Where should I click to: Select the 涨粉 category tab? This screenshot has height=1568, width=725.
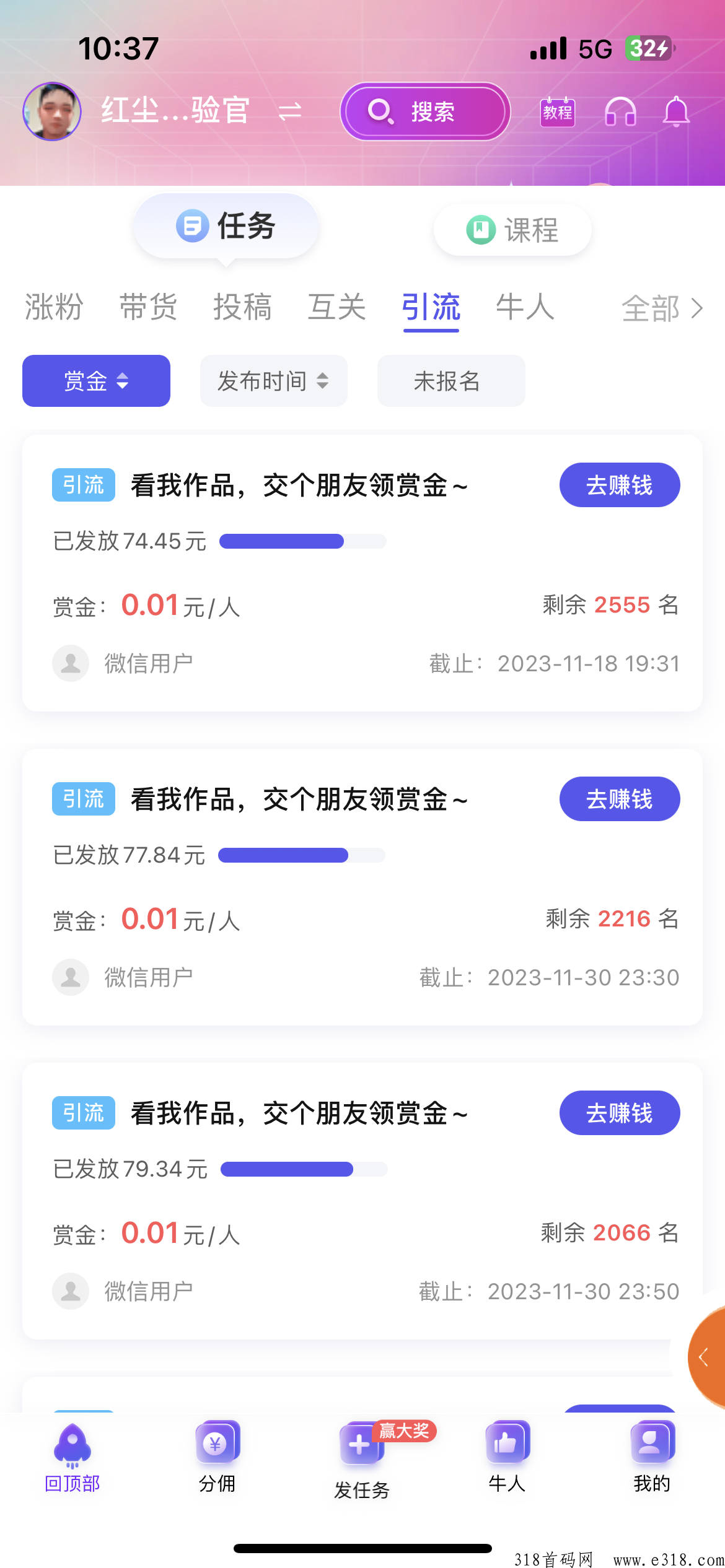pyautogui.click(x=54, y=307)
